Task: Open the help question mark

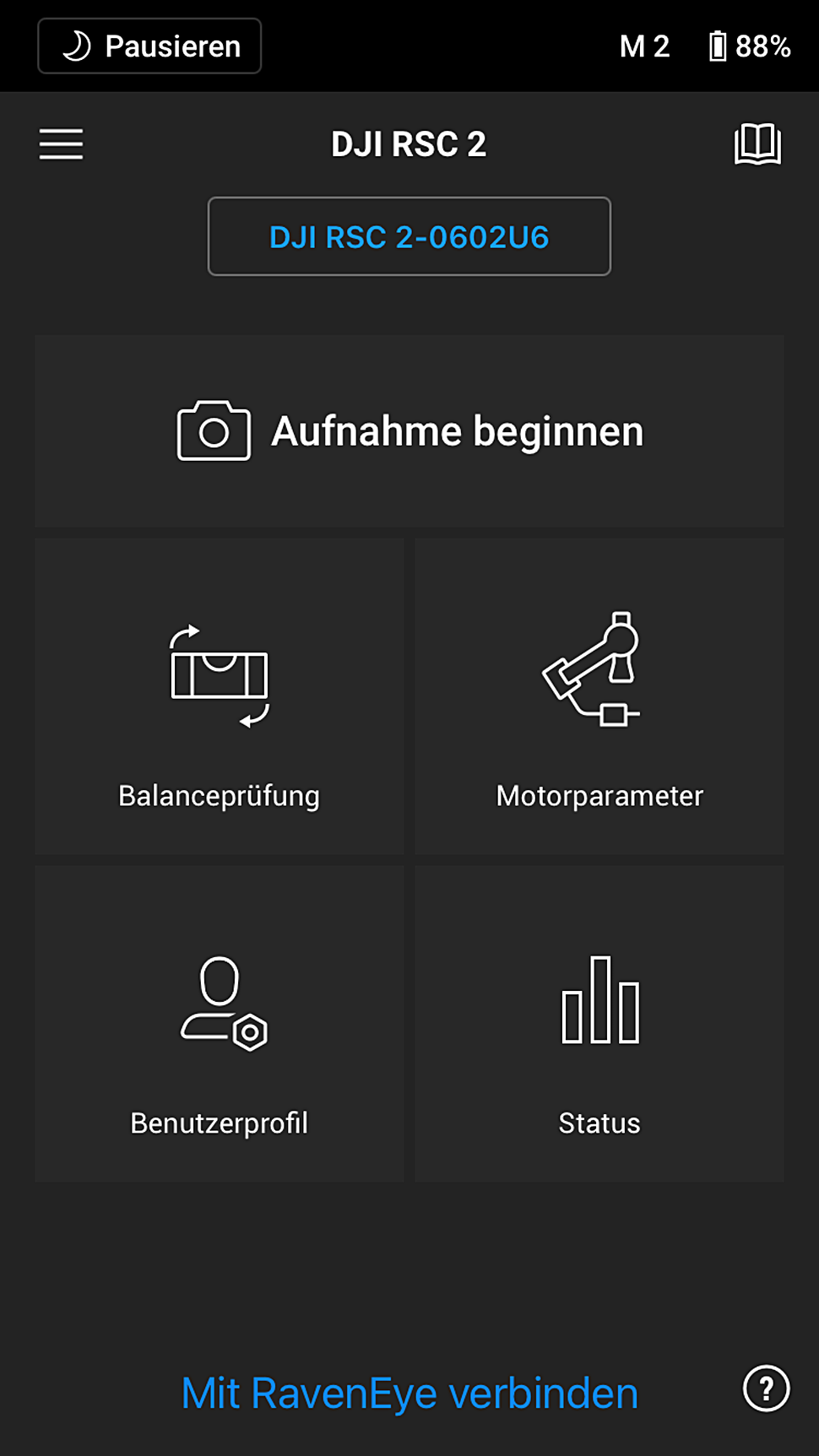Action: click(x=766, y=1388)
